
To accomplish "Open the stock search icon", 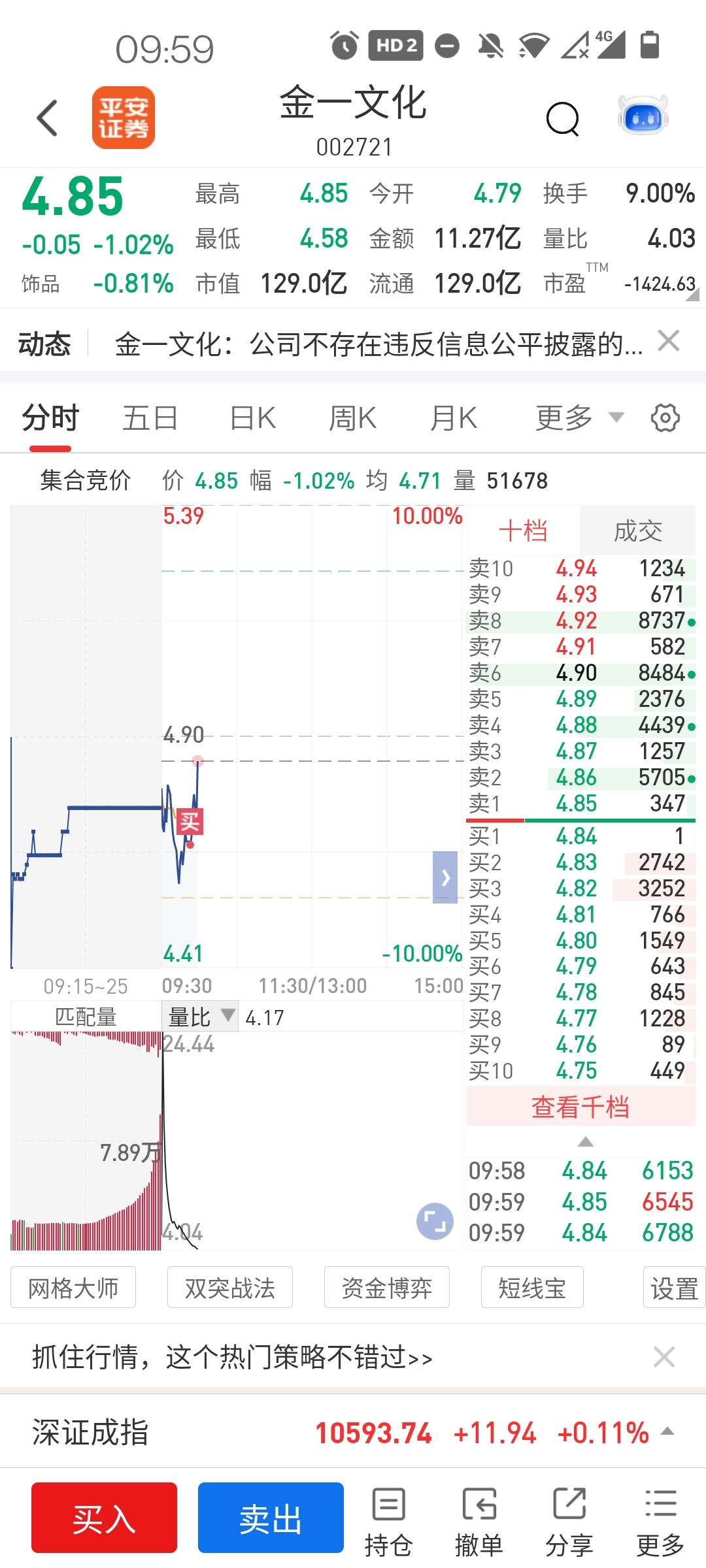I will point(563,119).
